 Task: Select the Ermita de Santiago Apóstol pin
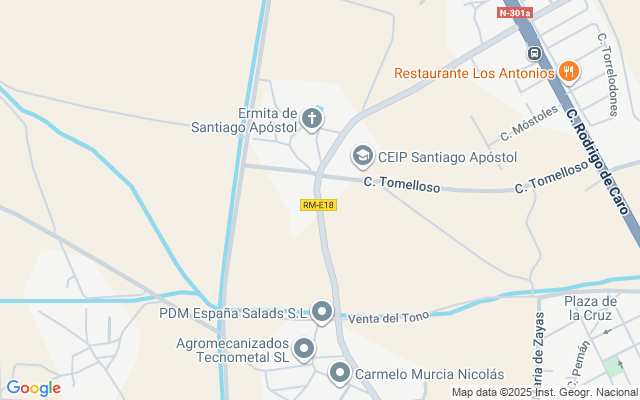click(x=312, y=120)
